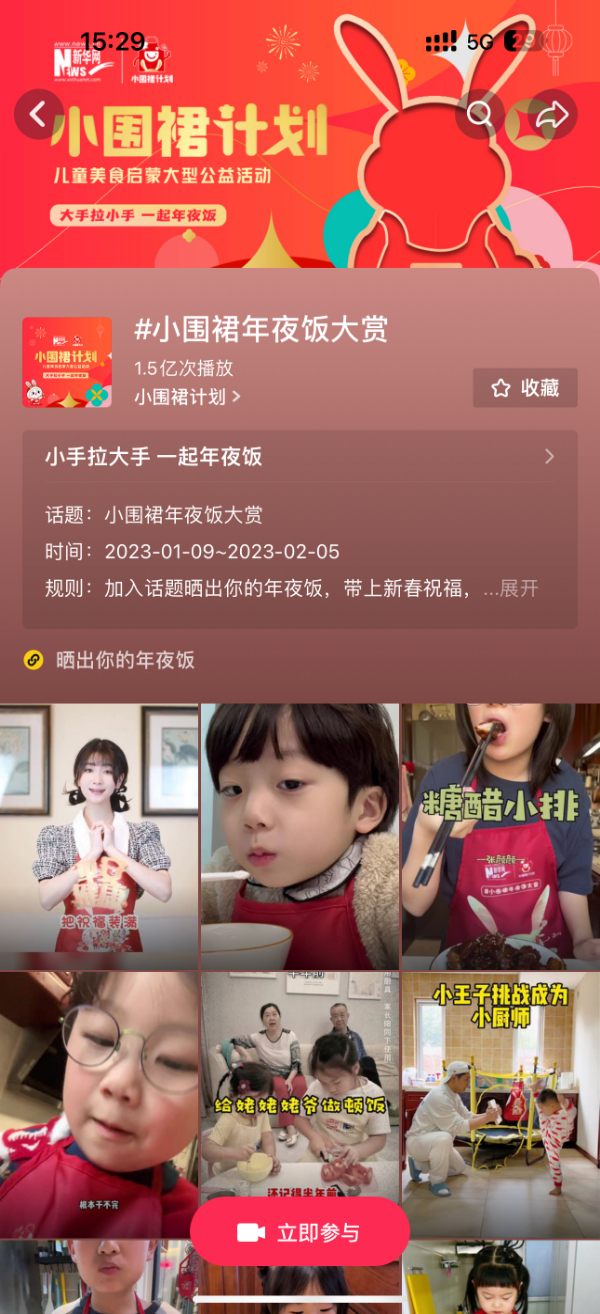The image size is (600, 1314).
Task: Play the 糖醋小排 video
Action: [500, 835]
